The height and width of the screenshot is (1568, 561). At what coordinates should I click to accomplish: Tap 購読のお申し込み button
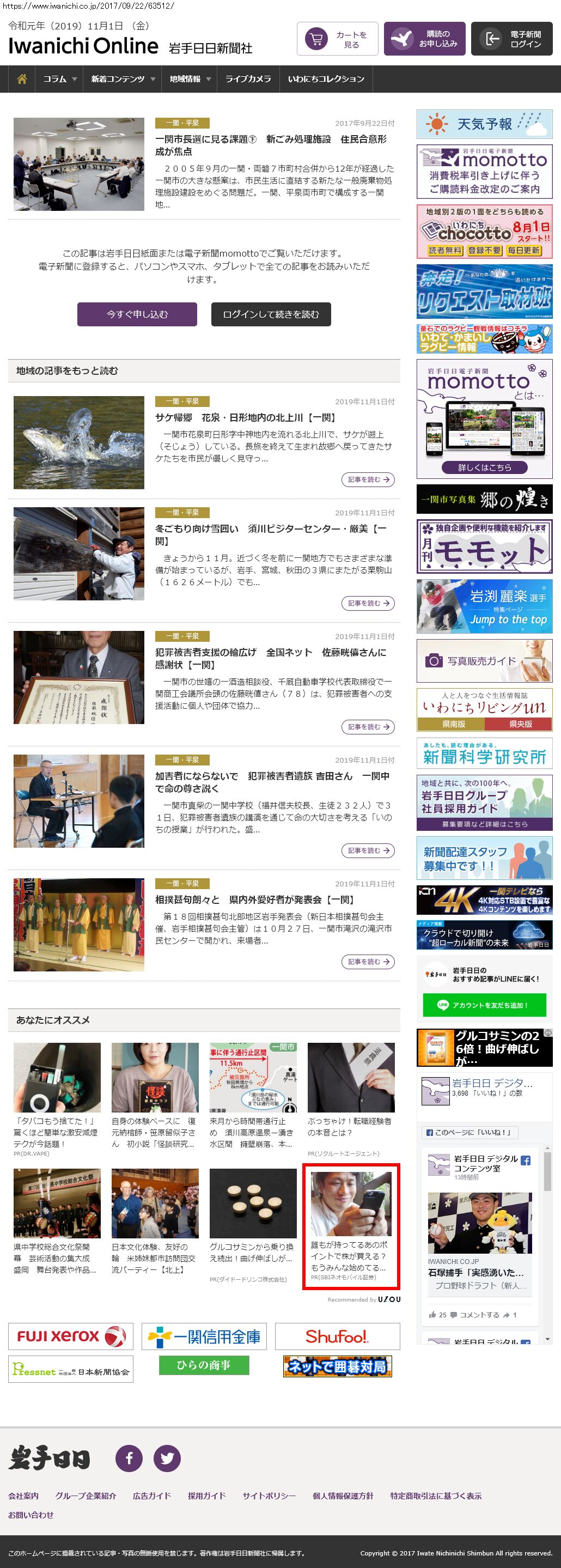point(424,40)
